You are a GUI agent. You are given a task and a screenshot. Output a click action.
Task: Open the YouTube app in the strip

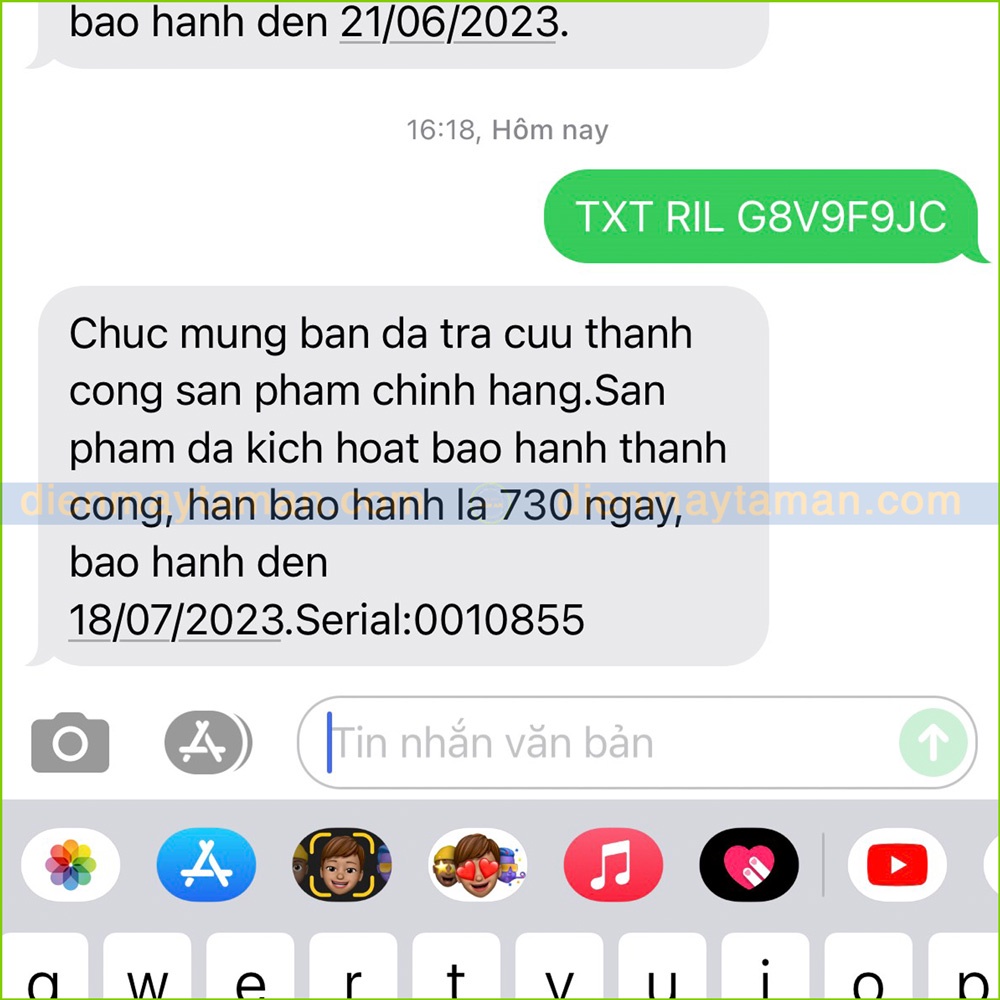pos(897,865)
